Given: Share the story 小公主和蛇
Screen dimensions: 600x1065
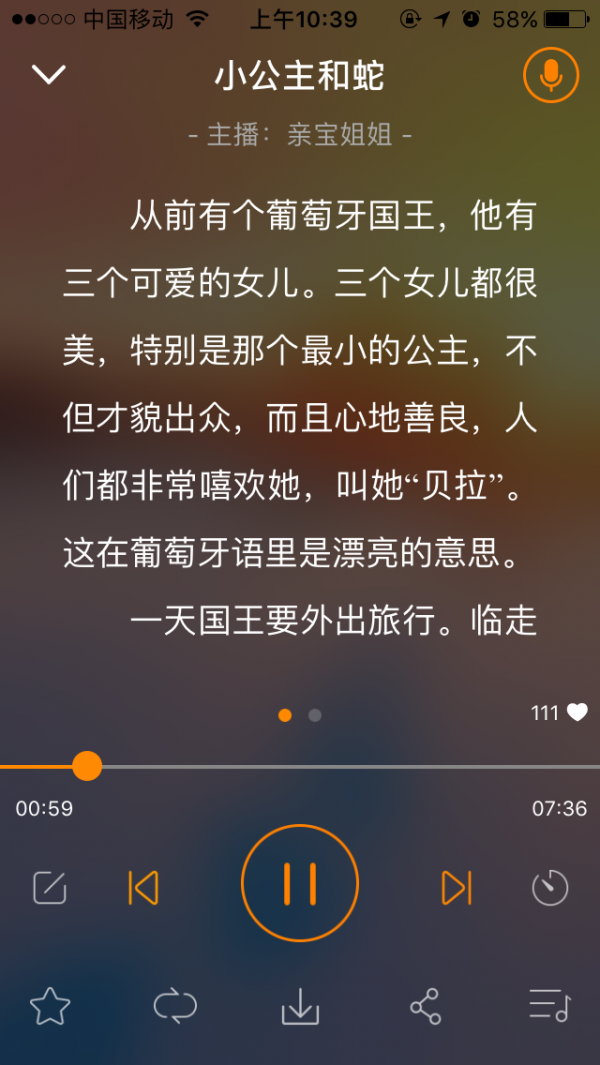Looking at the screenshot, I should pos(426,1005).
